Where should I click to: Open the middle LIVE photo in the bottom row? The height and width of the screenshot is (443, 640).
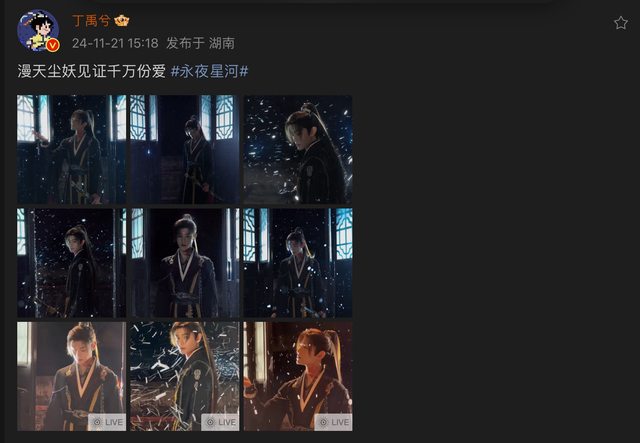tap(184, 375)
